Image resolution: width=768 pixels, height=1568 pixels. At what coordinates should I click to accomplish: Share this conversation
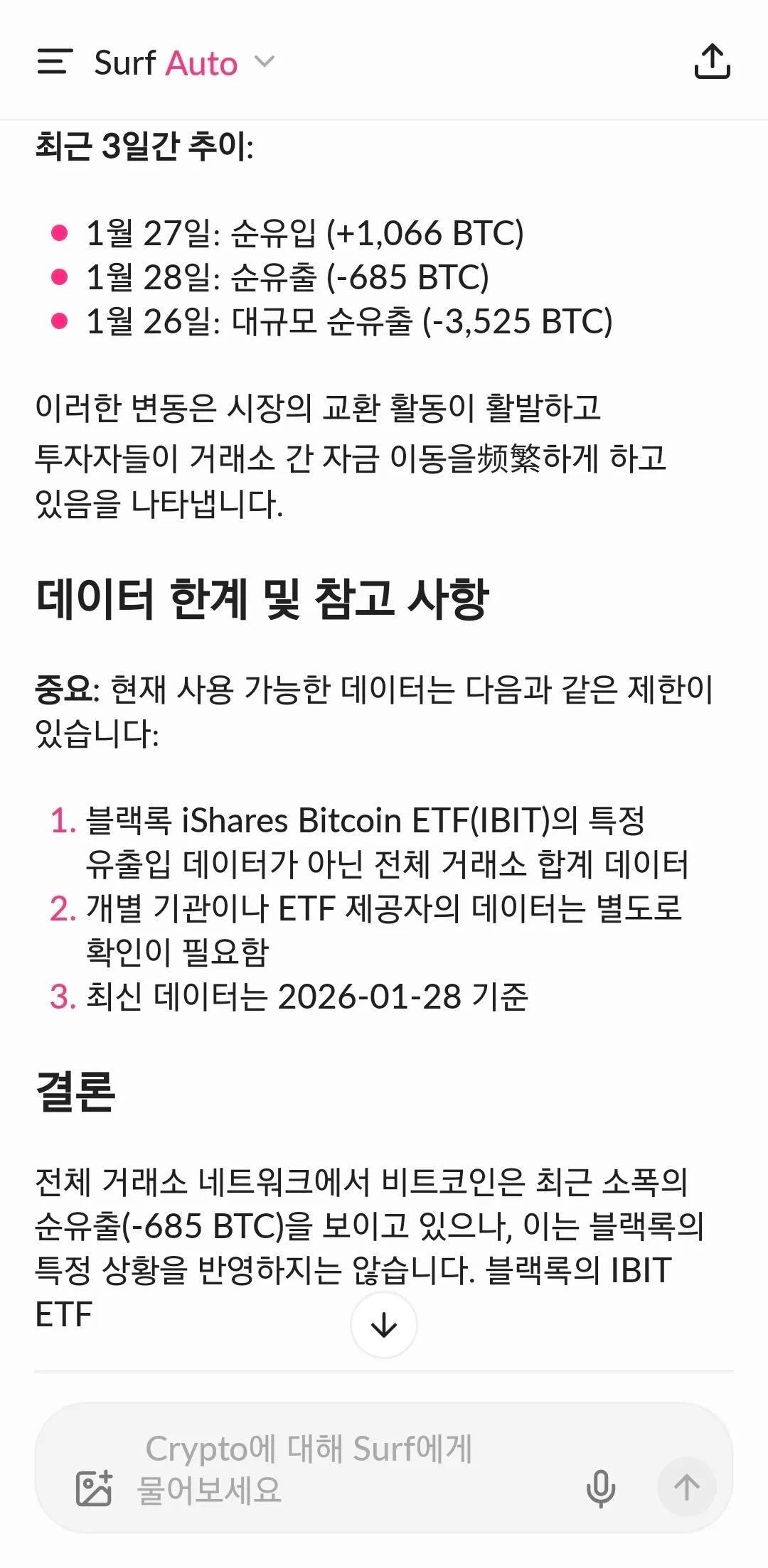[x=712, y=62]
